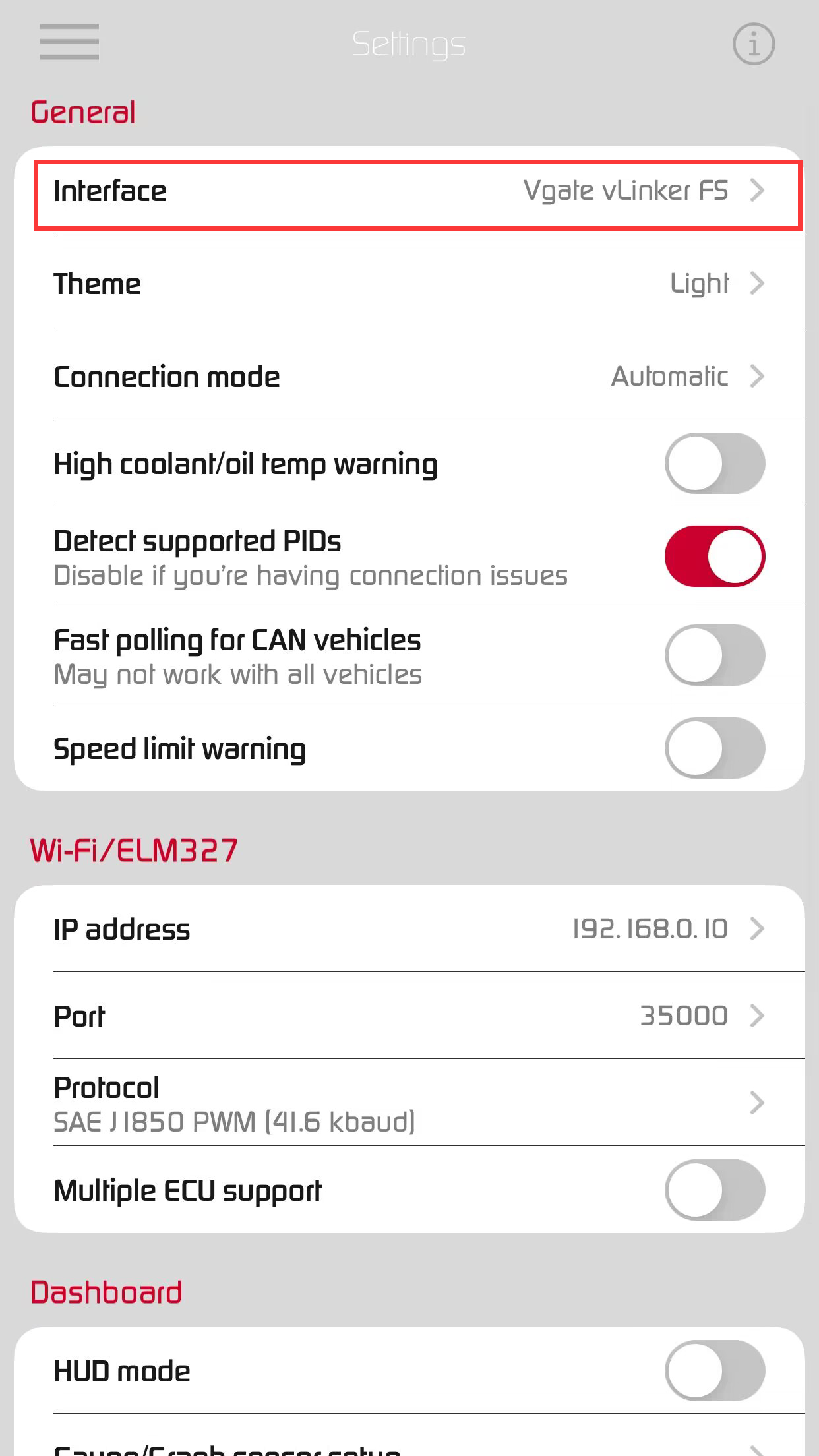Enable HUD mode
819x1456 pixels.
pyautogui.click(x=714, y=1370)
